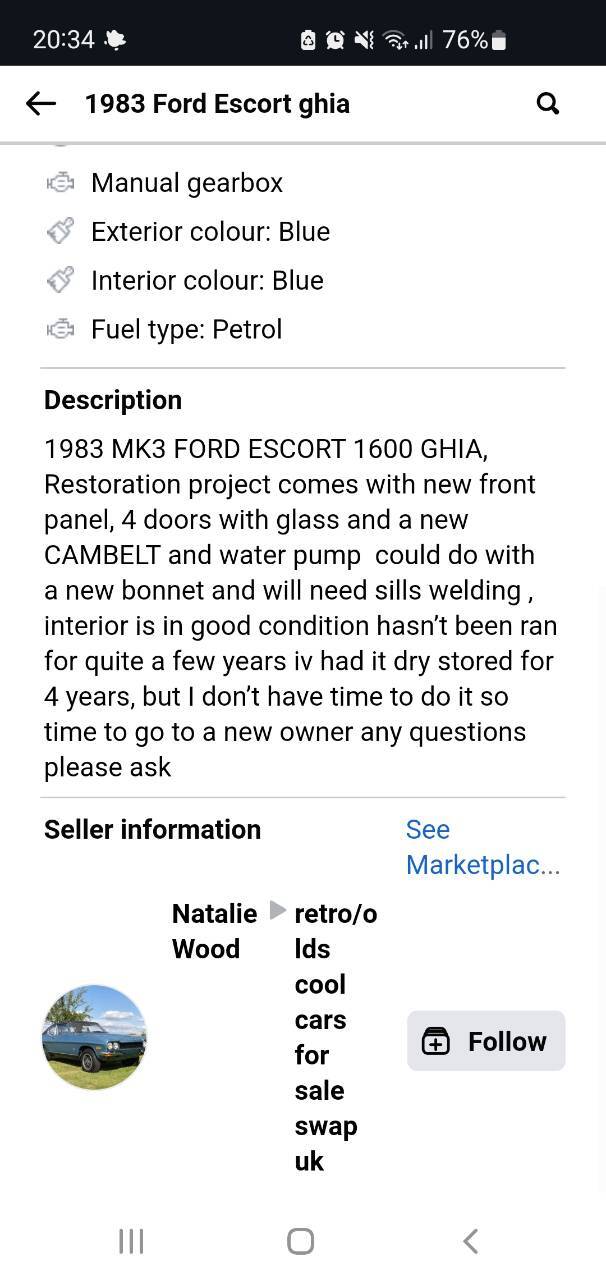
Task: Go to the phone's home screen
Action: click(301, 1241)
